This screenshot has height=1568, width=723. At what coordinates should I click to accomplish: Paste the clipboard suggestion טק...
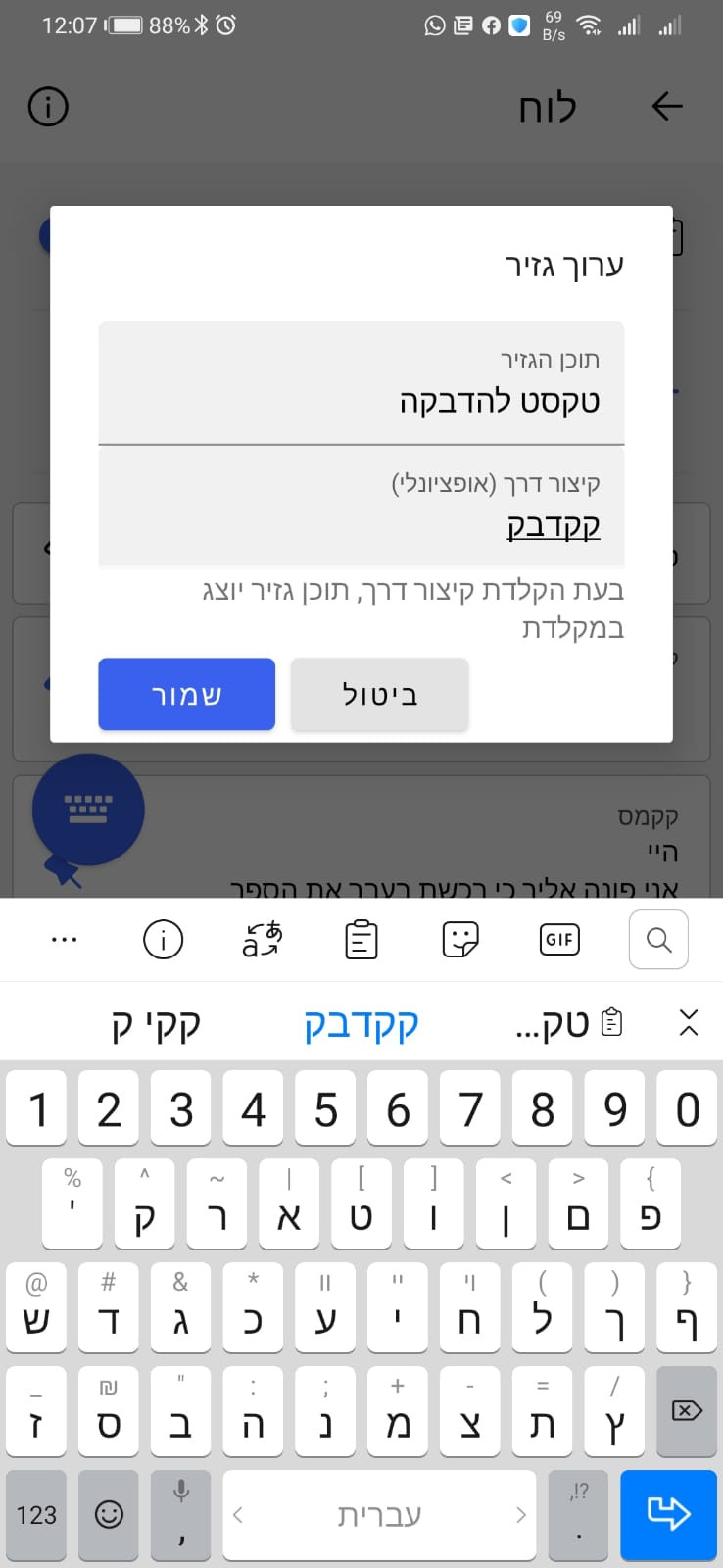coord(568,1023)
